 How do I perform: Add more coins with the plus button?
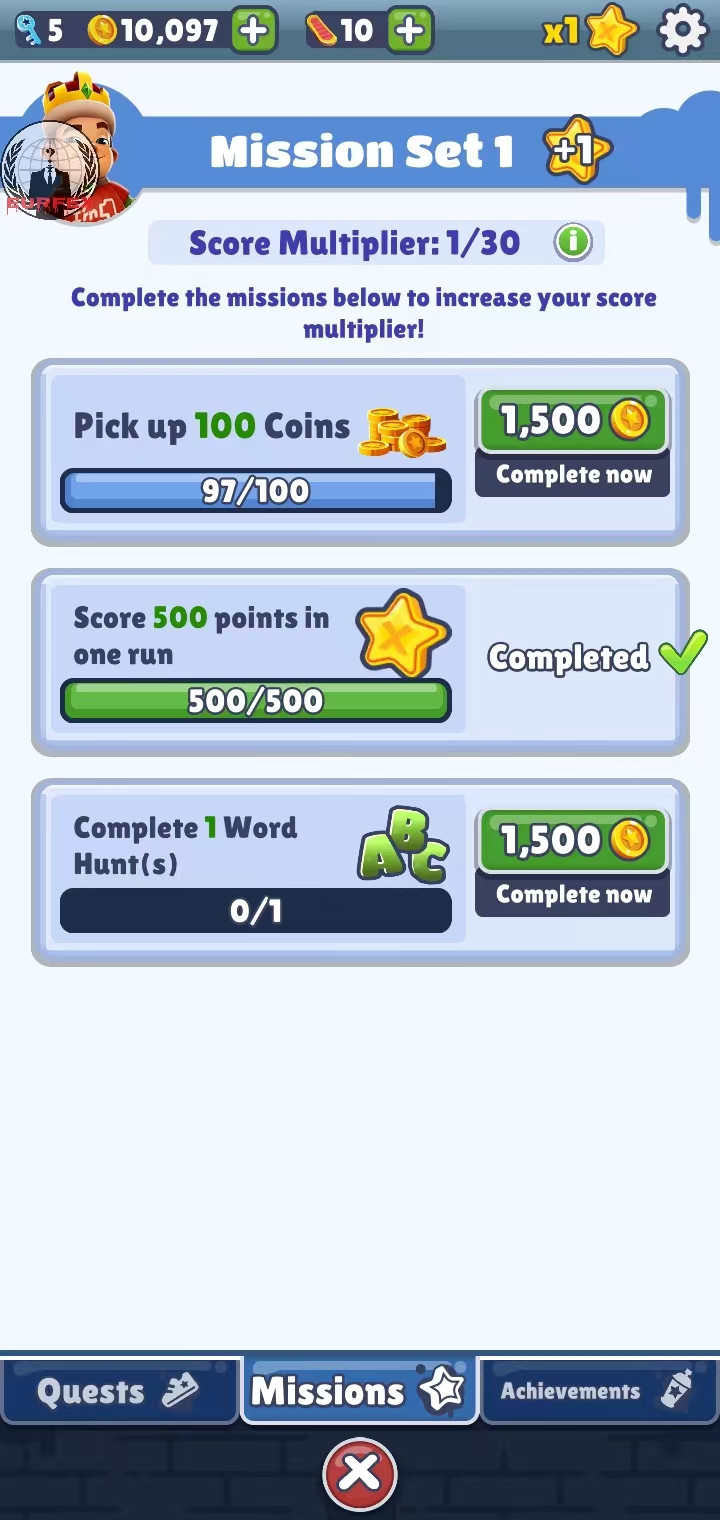[x=254, y=30]
